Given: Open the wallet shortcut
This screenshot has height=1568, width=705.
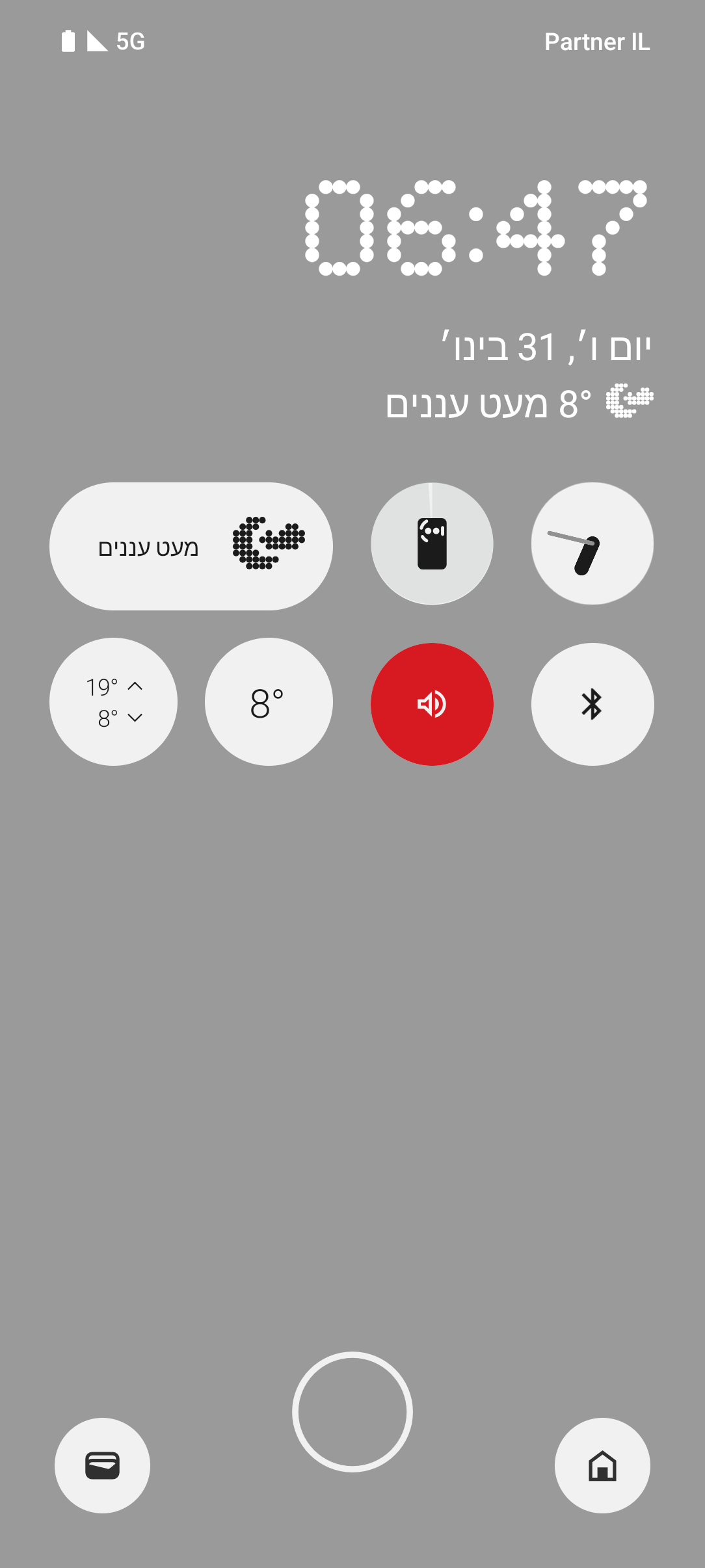Looking at the screenshot, I should tap(102, 1465).
